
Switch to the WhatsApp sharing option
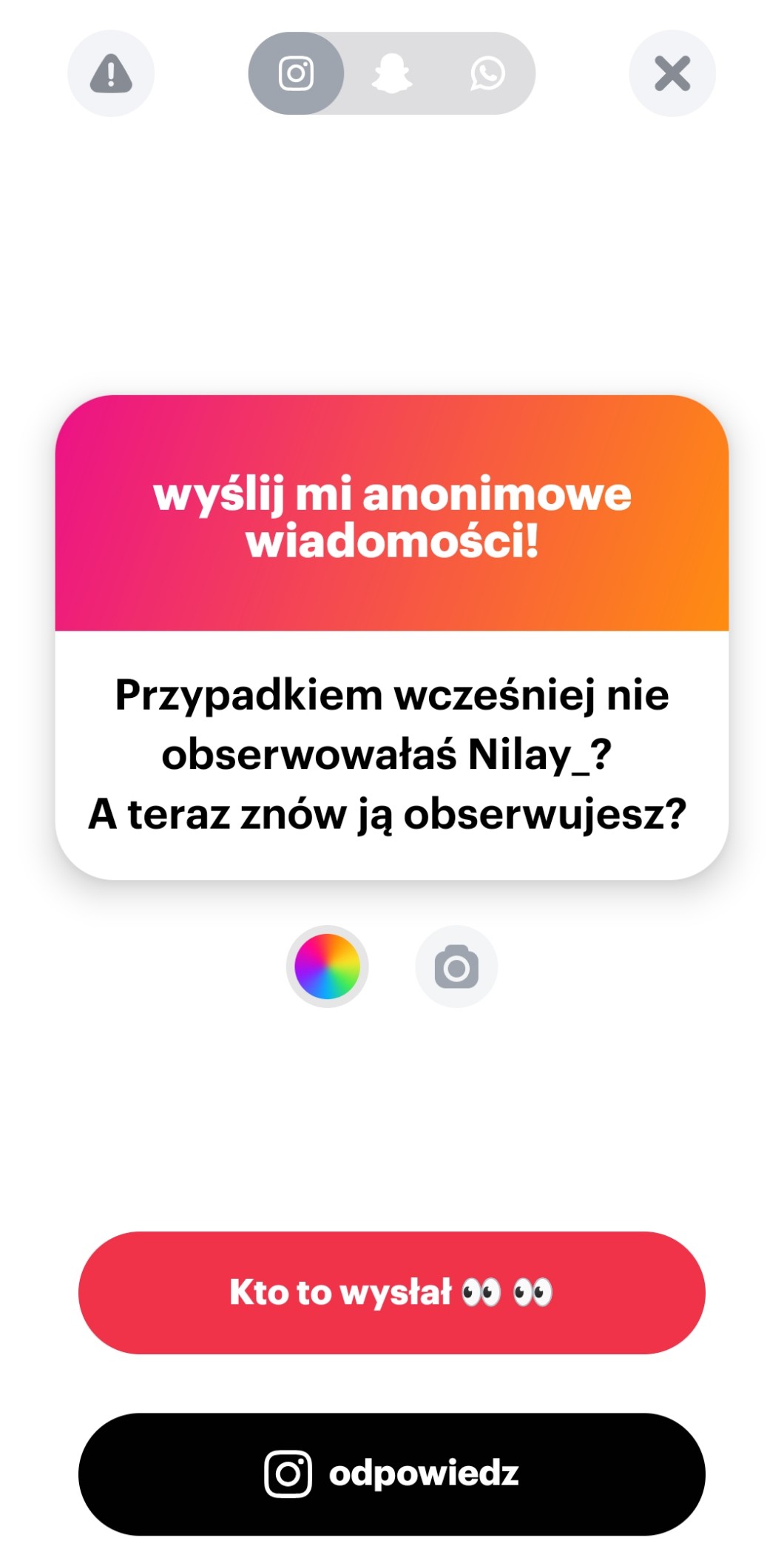coord(487,73)
